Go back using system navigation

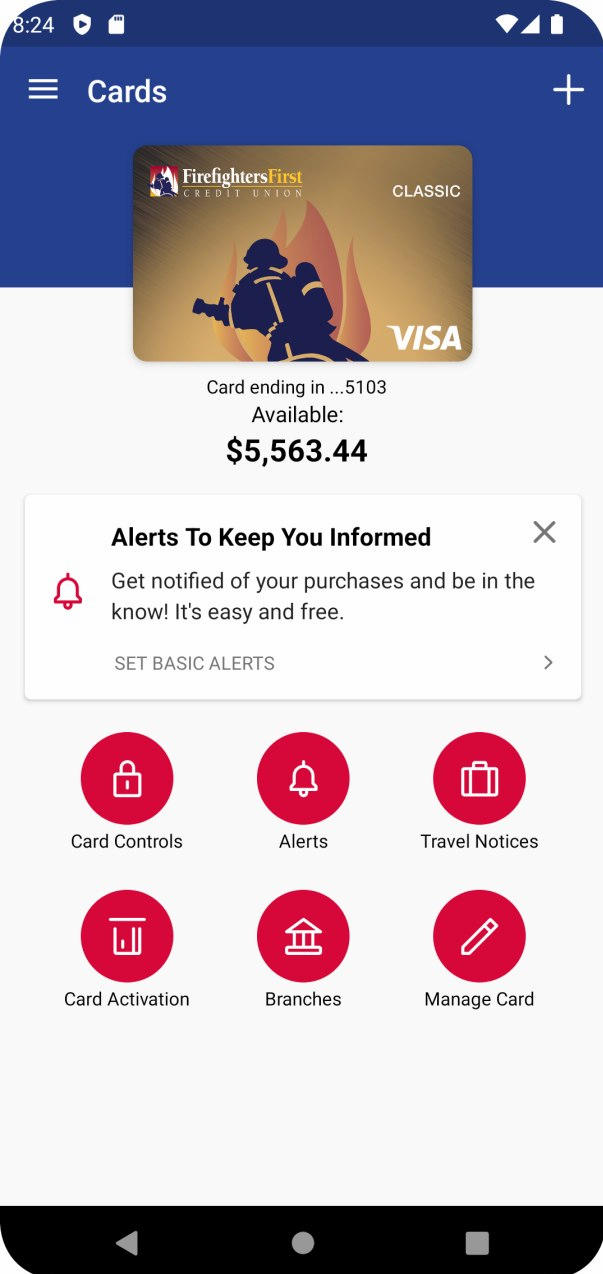point(127,1243)
